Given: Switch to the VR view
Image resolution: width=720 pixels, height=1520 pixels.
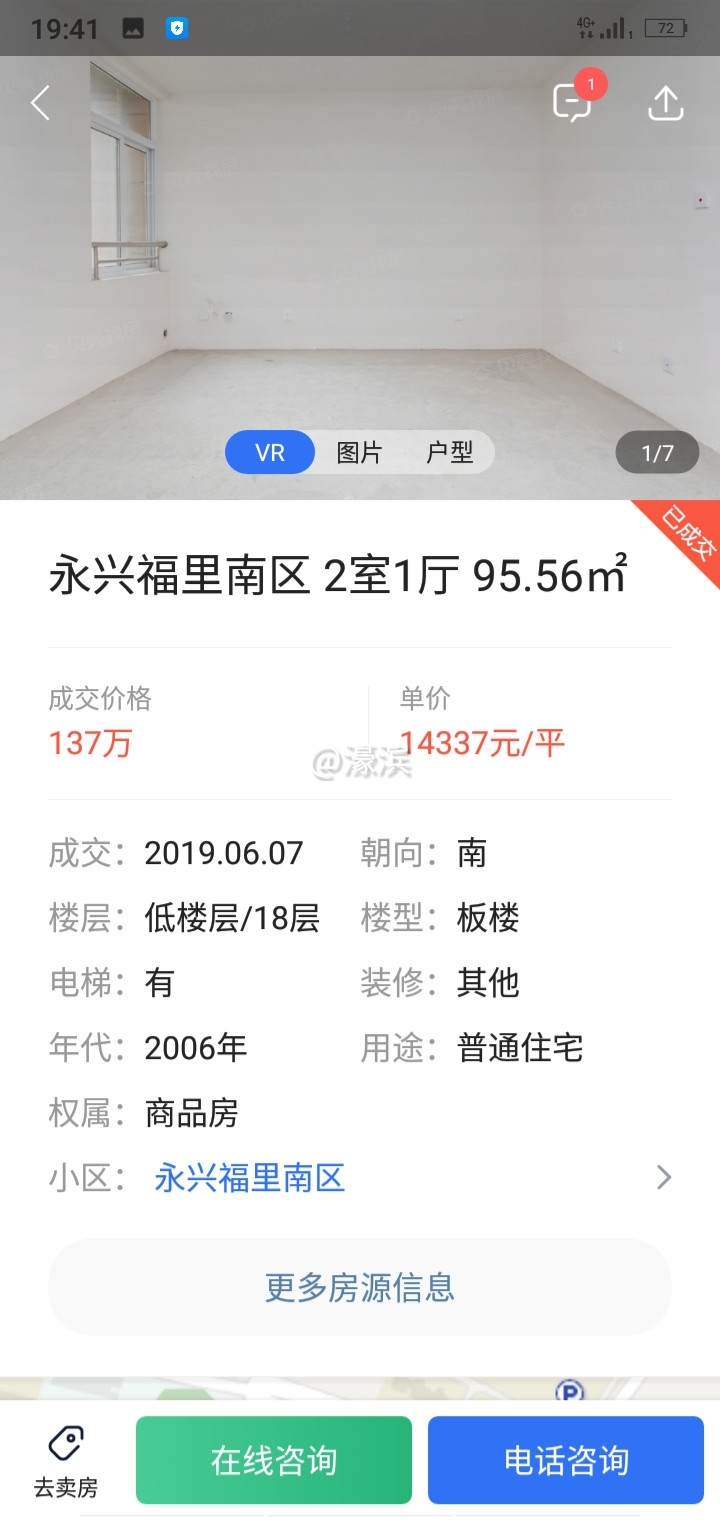Looking at the screenshot, I should [x=270, y=453].
